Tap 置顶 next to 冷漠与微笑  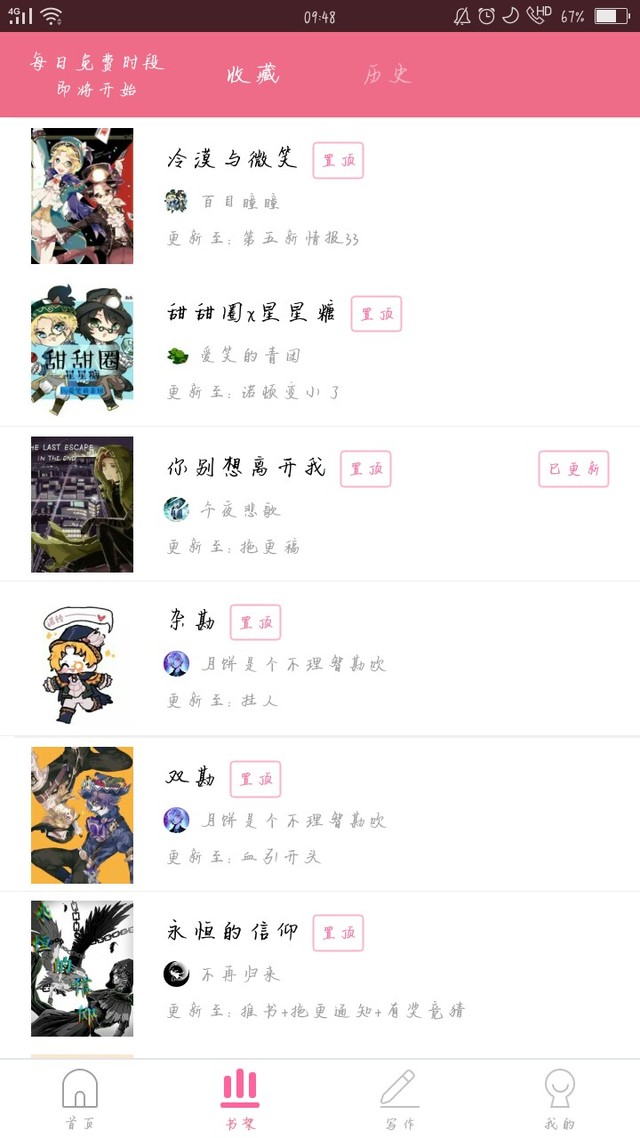(x=338, y=160)
